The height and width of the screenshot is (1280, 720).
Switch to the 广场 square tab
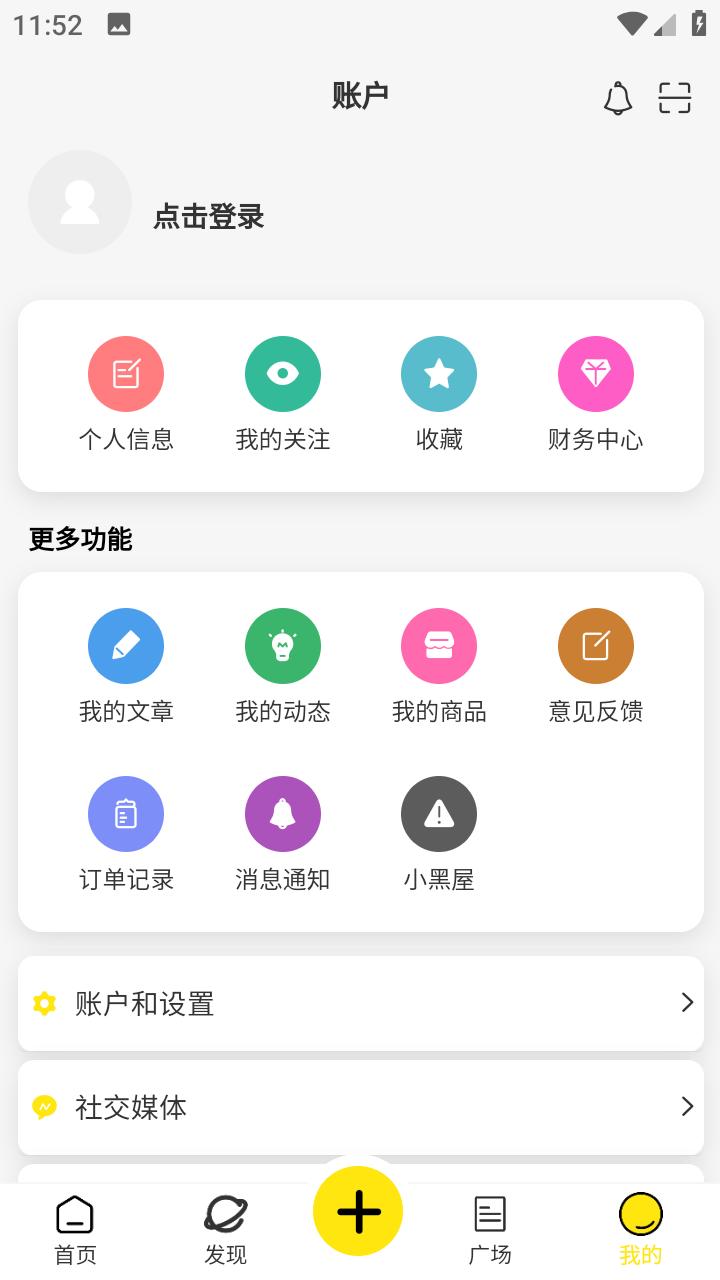click(489, 1225)
